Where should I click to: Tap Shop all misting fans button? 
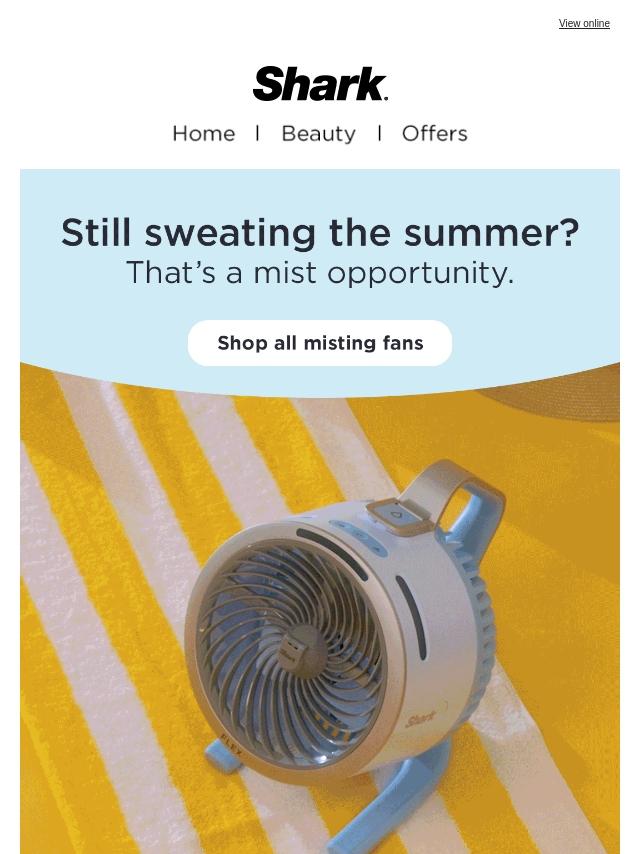[320, 343]
